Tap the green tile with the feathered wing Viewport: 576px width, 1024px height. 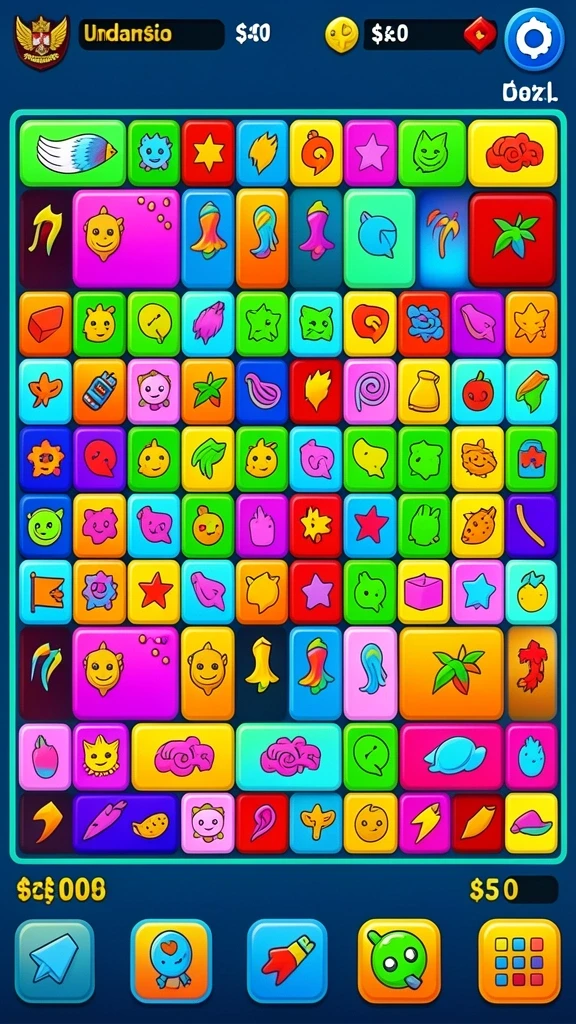click(x=72, y=153)
